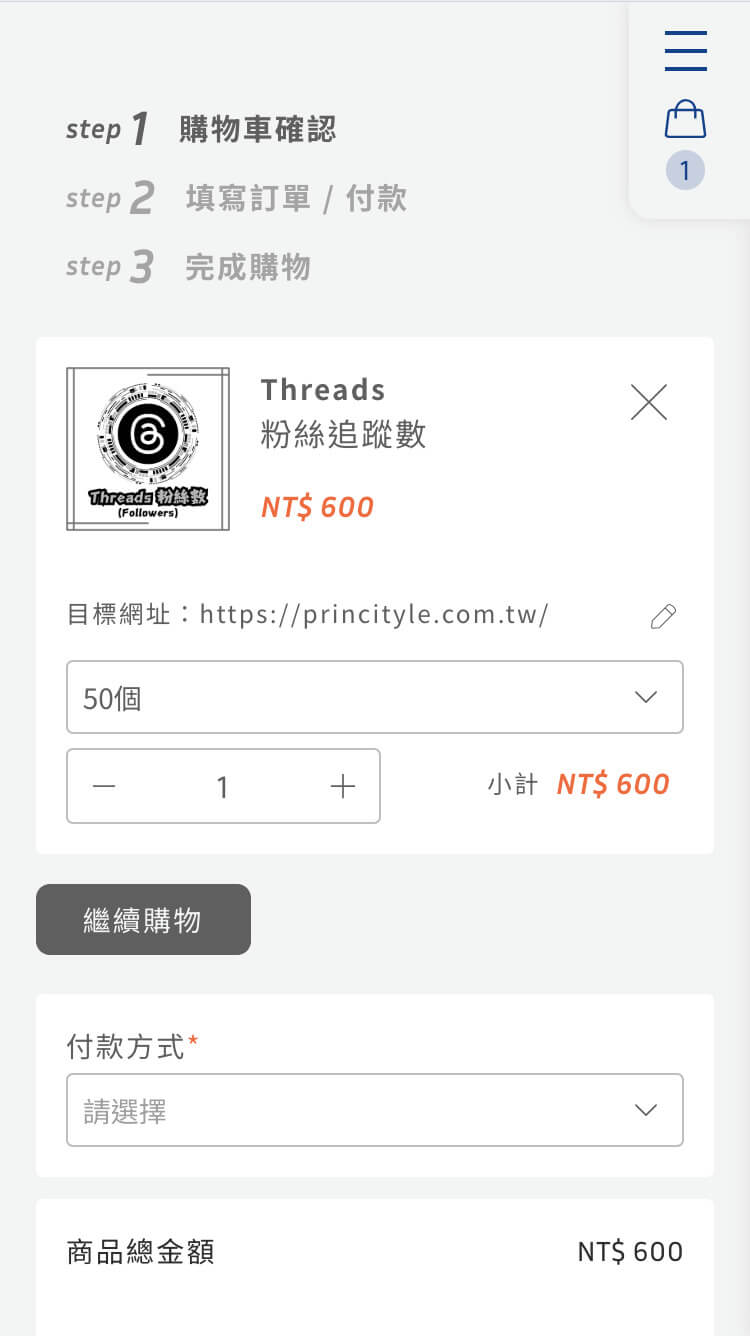This screenshot has width=750, height=1336.
Task: Click the shopping bag cart icon
Action: [685, 117]
